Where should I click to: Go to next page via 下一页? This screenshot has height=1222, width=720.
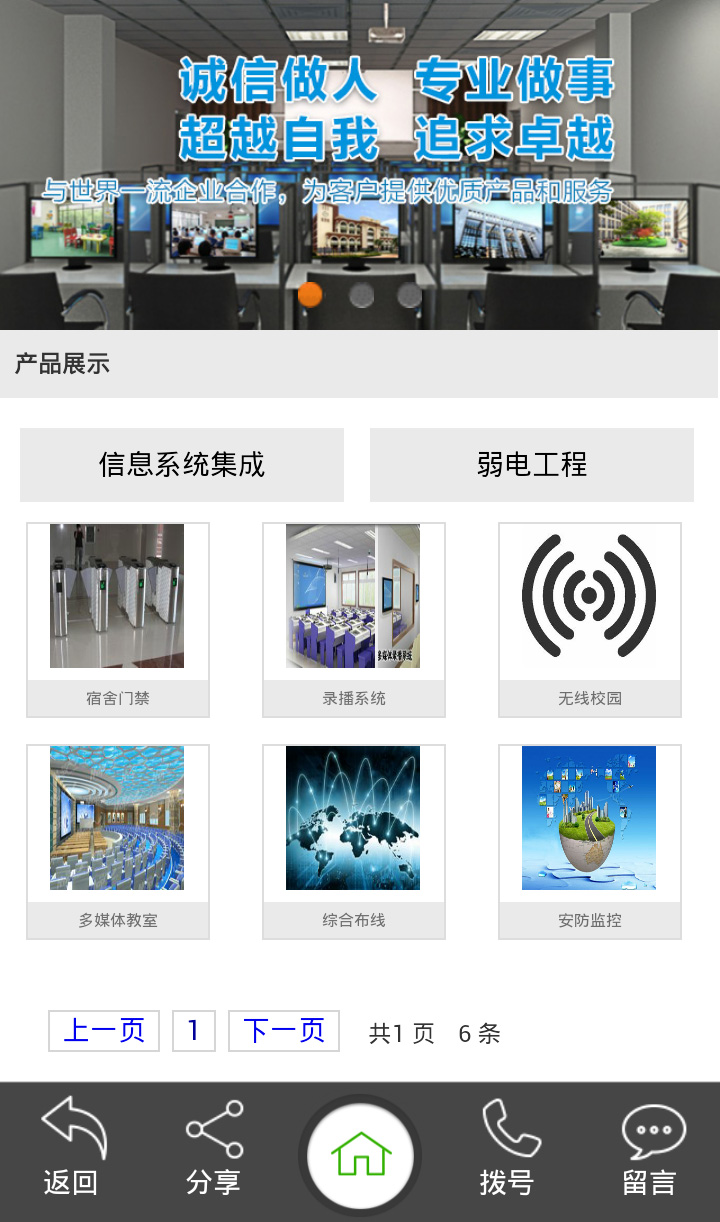coord(284,1031)
